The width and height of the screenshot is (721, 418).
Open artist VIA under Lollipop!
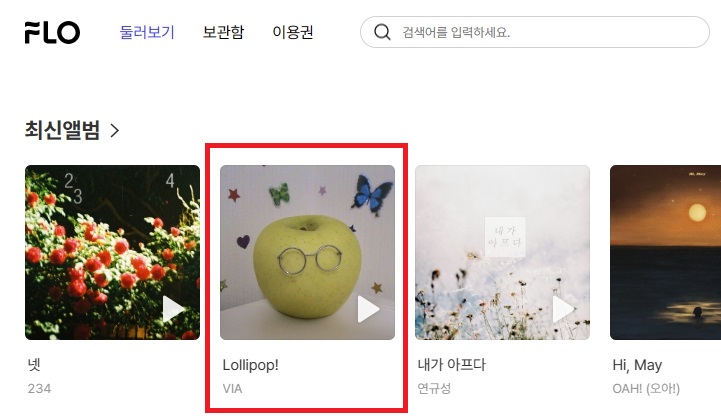[231, 388]
